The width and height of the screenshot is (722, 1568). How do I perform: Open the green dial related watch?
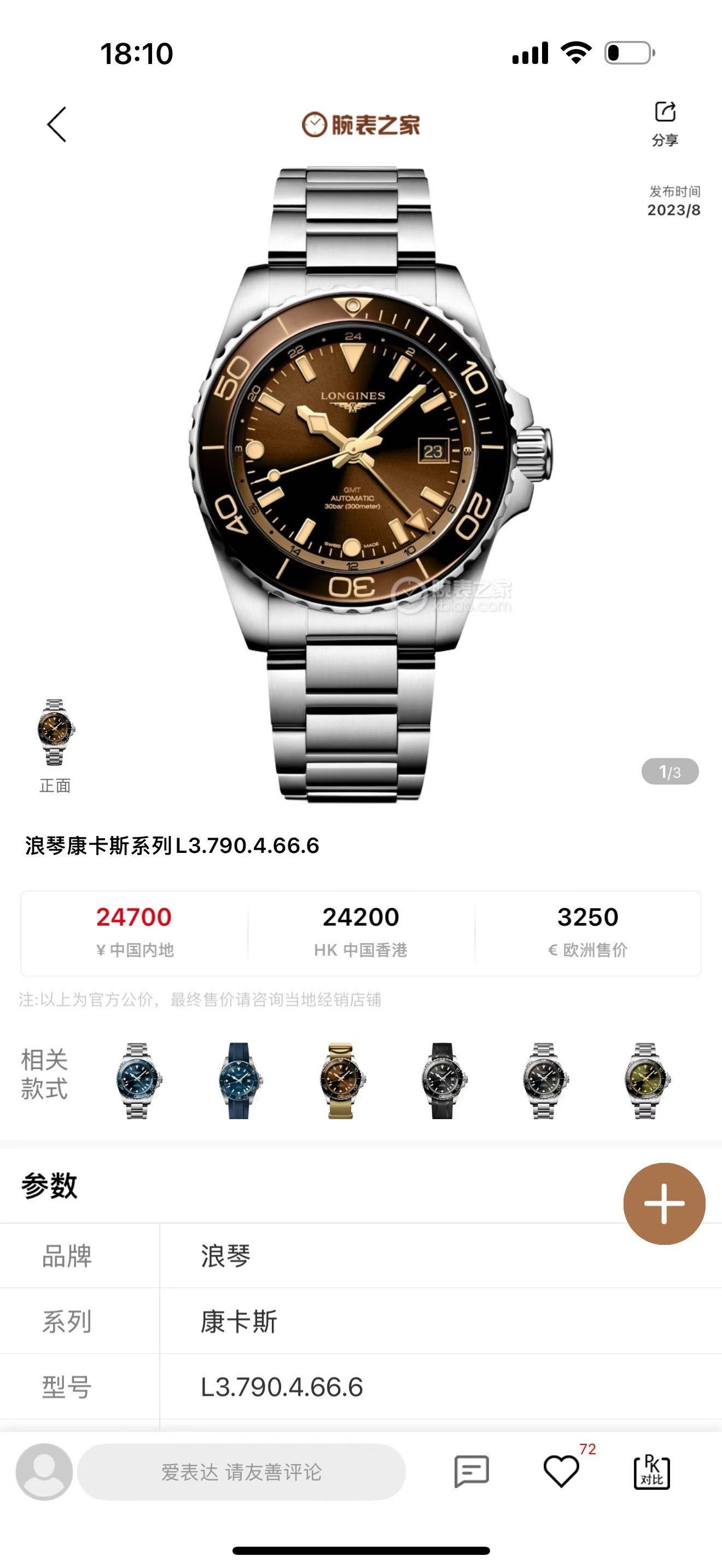[645, 1080]
